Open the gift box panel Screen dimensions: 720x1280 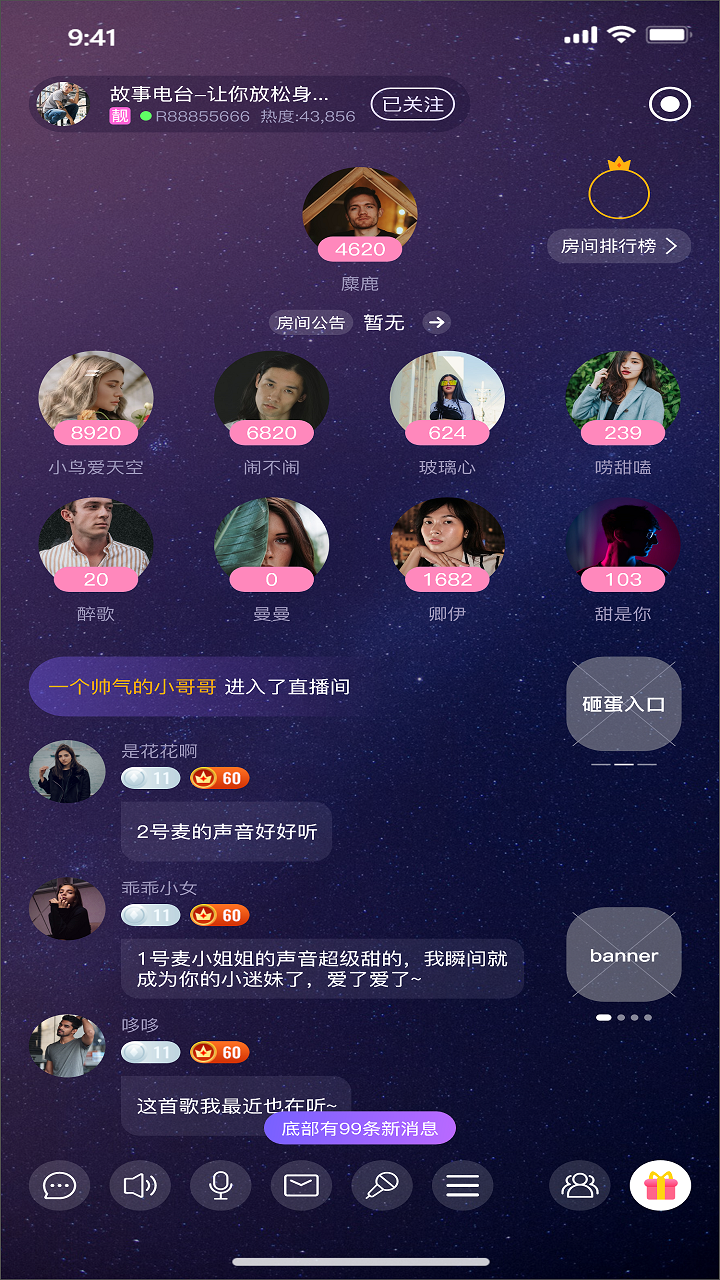(660, 1186)
